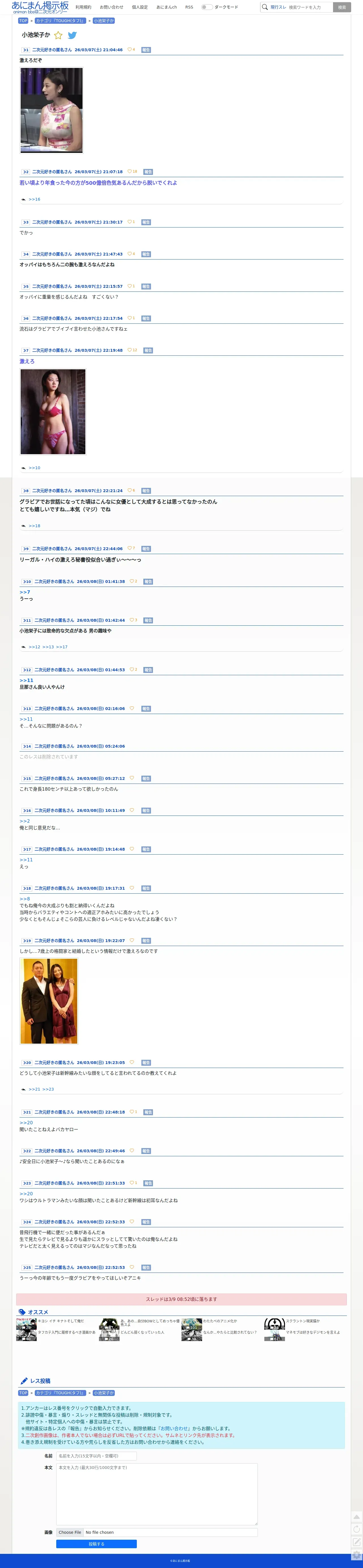This screenshot has width=363, height=1568.
Task: Open the RSS link
Action: (x=189, y=7)
